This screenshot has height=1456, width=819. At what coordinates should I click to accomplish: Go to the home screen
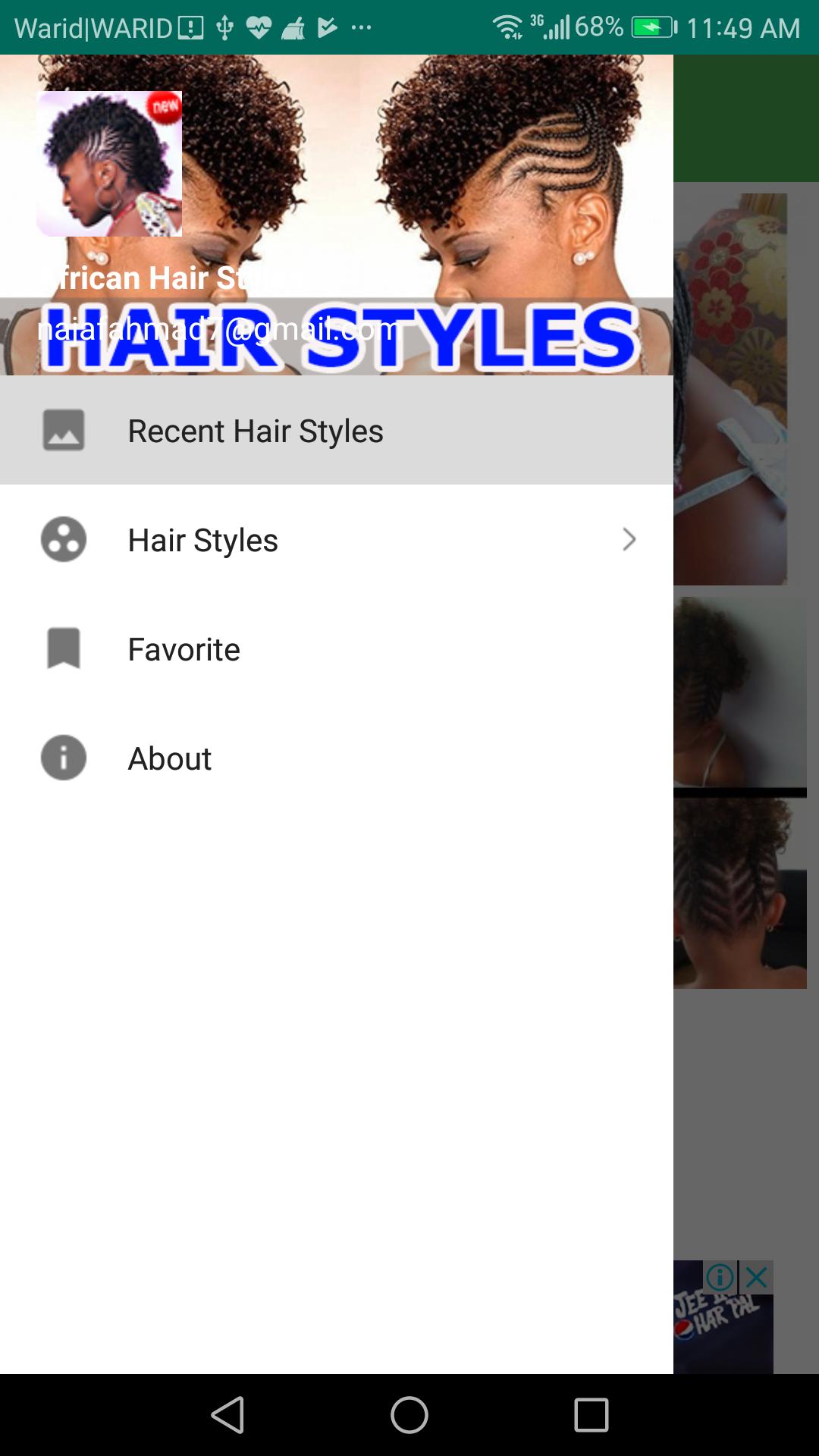coord(409,1415)
